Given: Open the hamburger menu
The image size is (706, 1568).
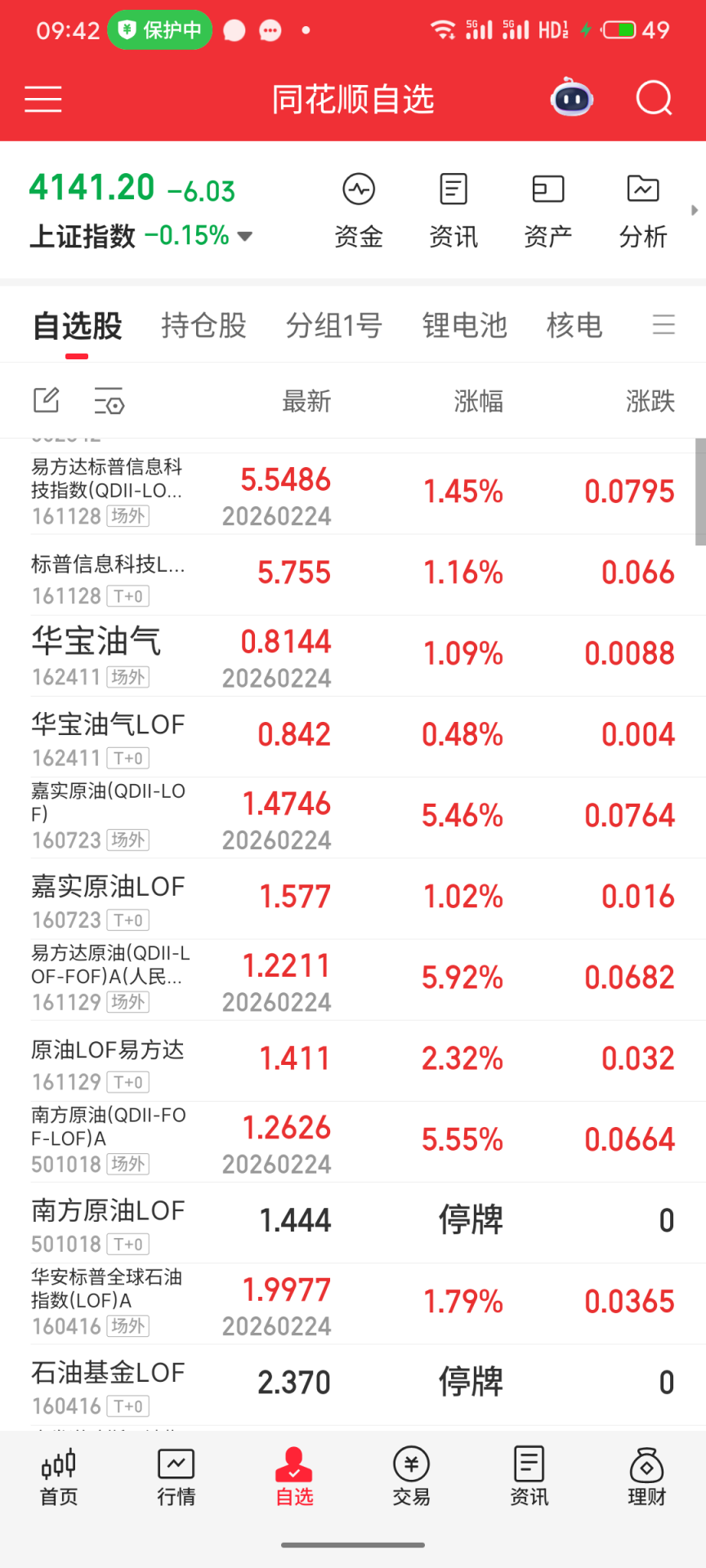Looking at the screenshot, I should (x=43, y=99).
